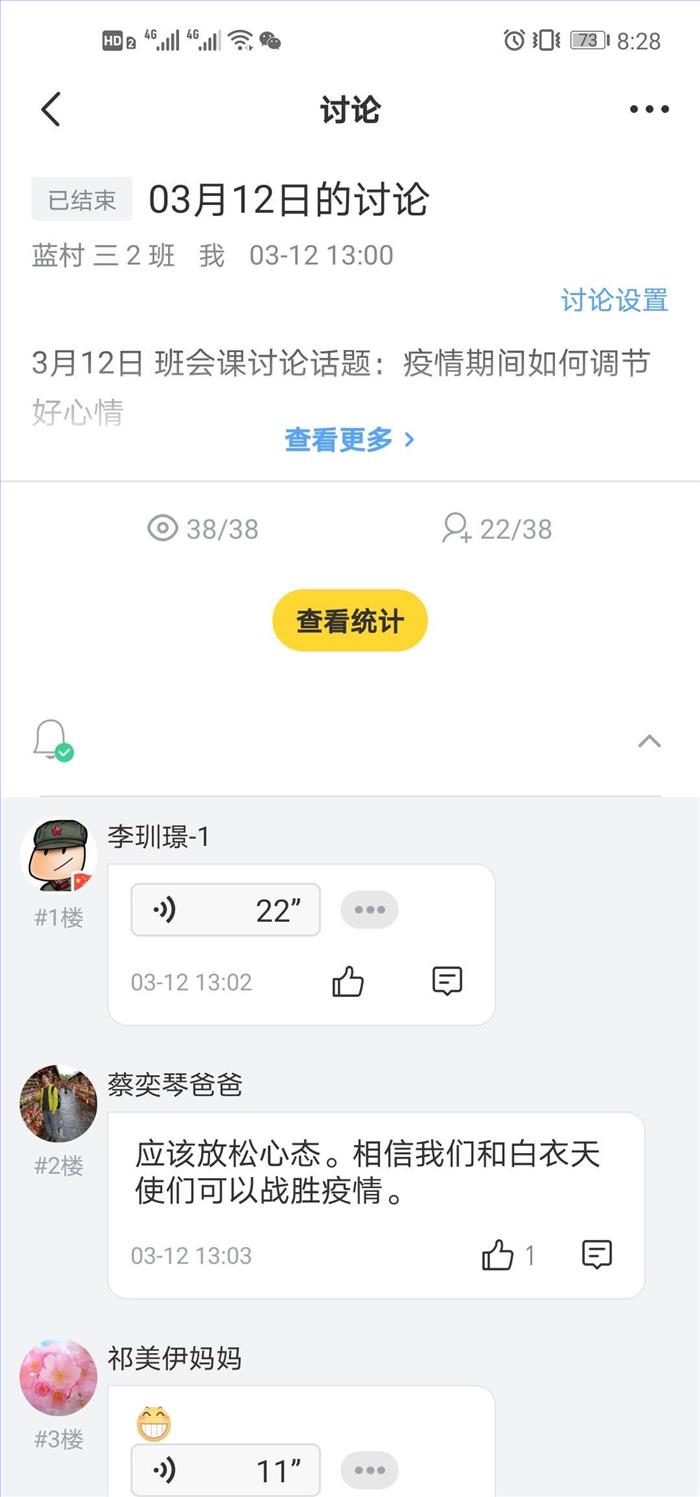Like 李圳璟-1's reply
Image resolution: width=700 pixels, height=1497 pixels.
[x=348, y=982]
